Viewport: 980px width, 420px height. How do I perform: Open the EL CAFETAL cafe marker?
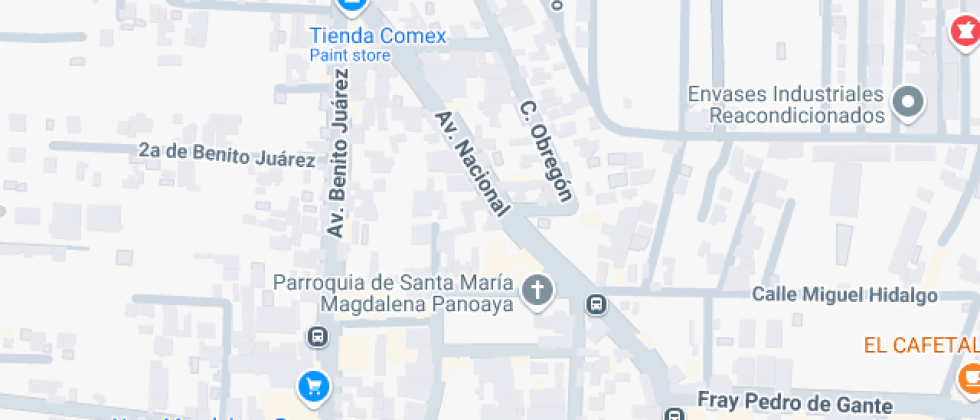pos(968,377)
